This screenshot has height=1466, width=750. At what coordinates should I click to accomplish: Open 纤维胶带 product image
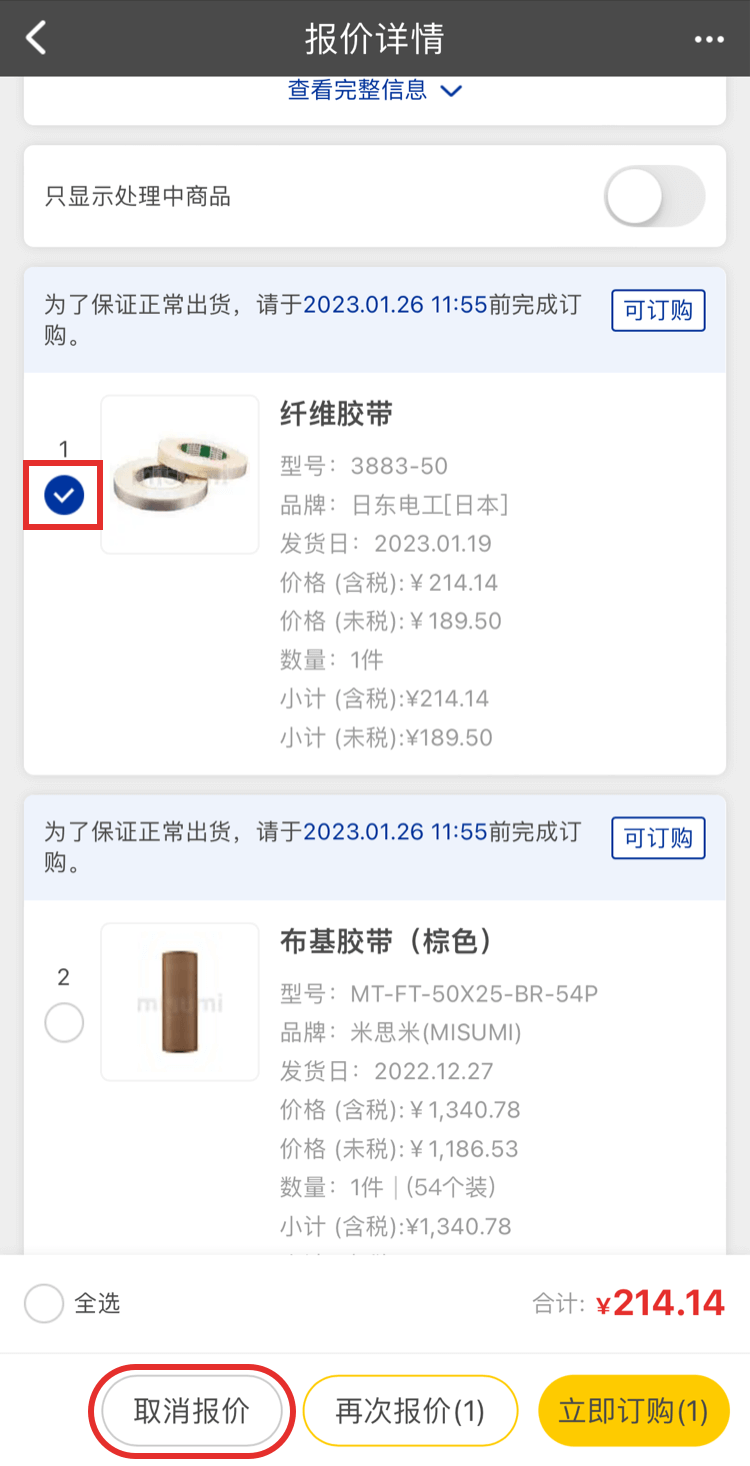(180, 474)
